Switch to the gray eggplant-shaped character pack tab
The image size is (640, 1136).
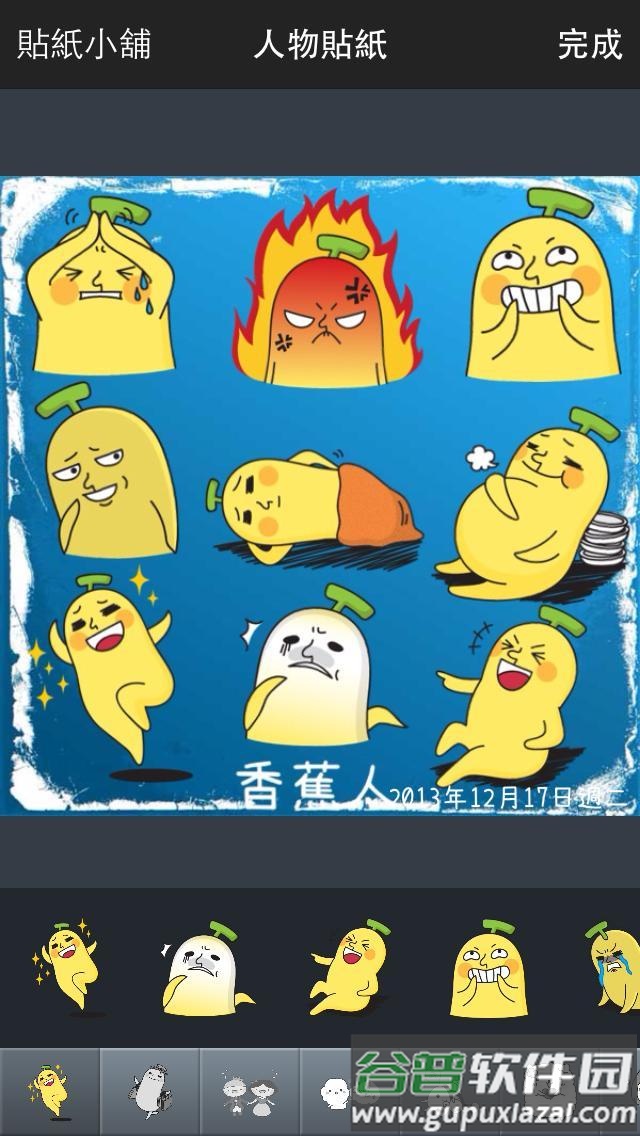click(149, 1091)
